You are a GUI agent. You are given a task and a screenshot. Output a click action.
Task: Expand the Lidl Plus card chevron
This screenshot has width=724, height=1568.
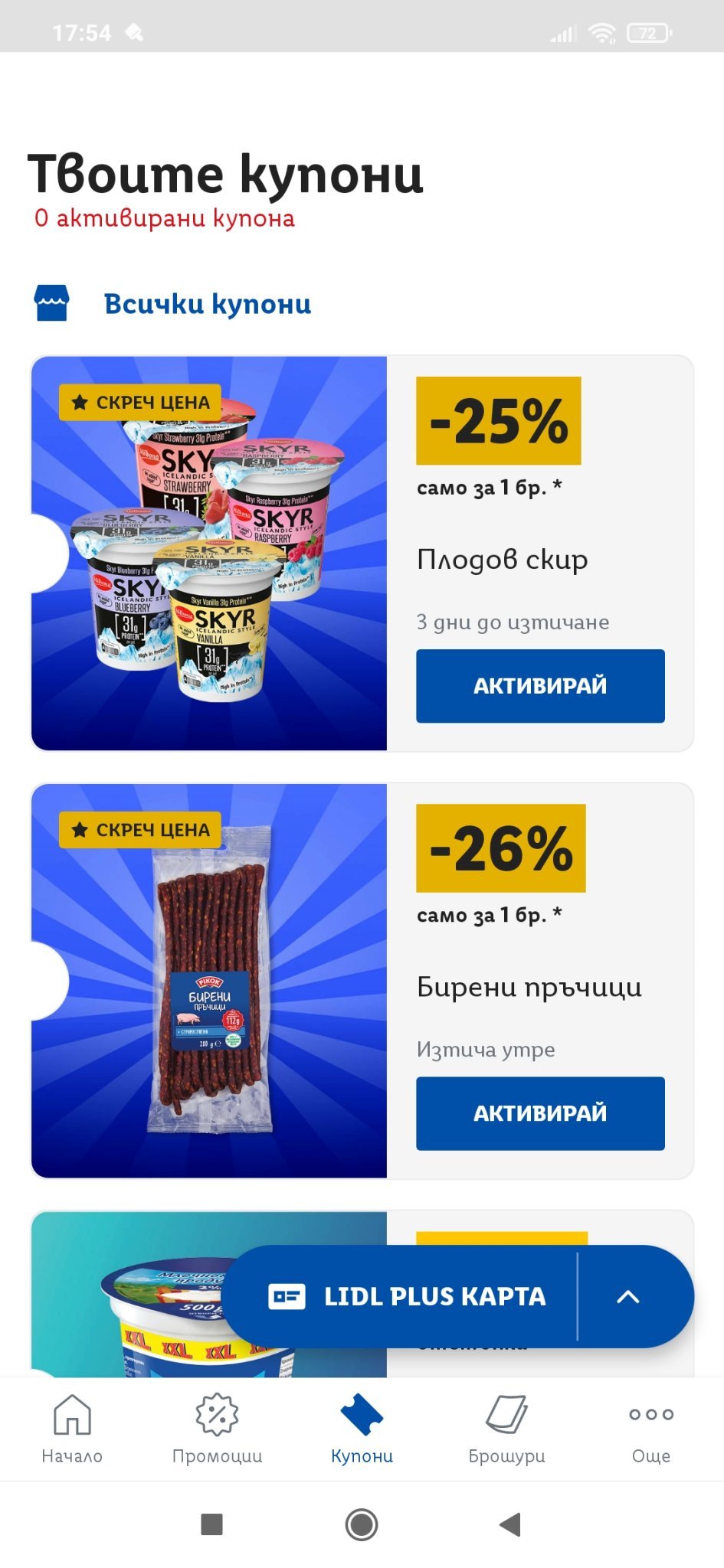[628, 1296]
